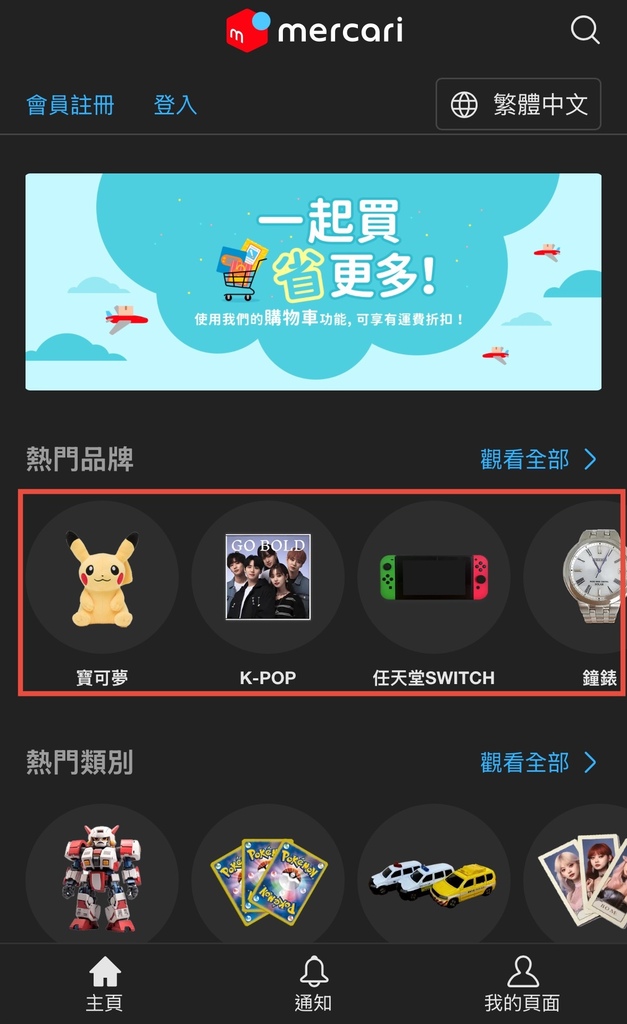Switch to the 主頁 tab
Screen dimensions: 627x1024
(104, 984)
